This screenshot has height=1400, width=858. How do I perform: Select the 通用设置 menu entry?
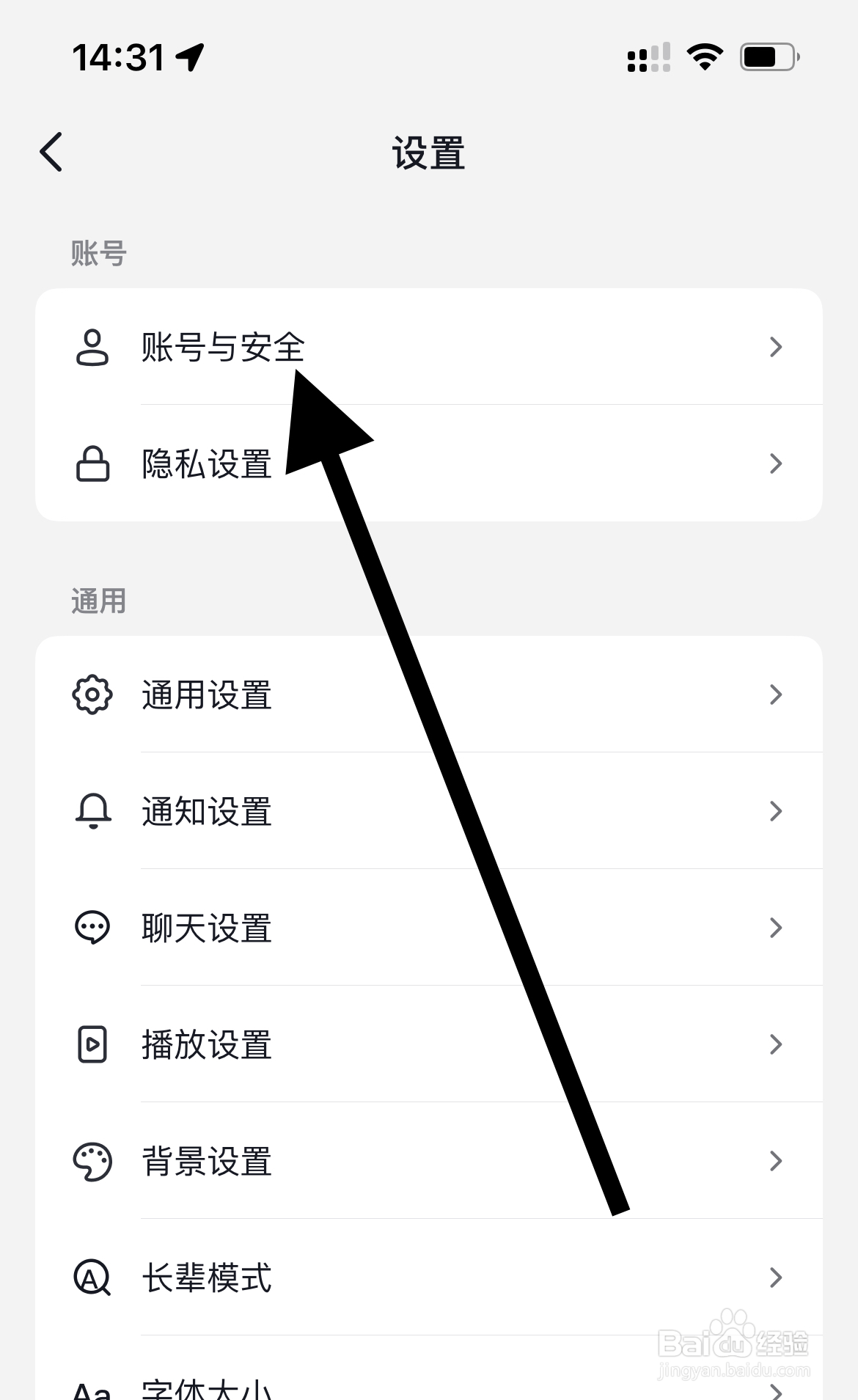click(x=206, y=694)
